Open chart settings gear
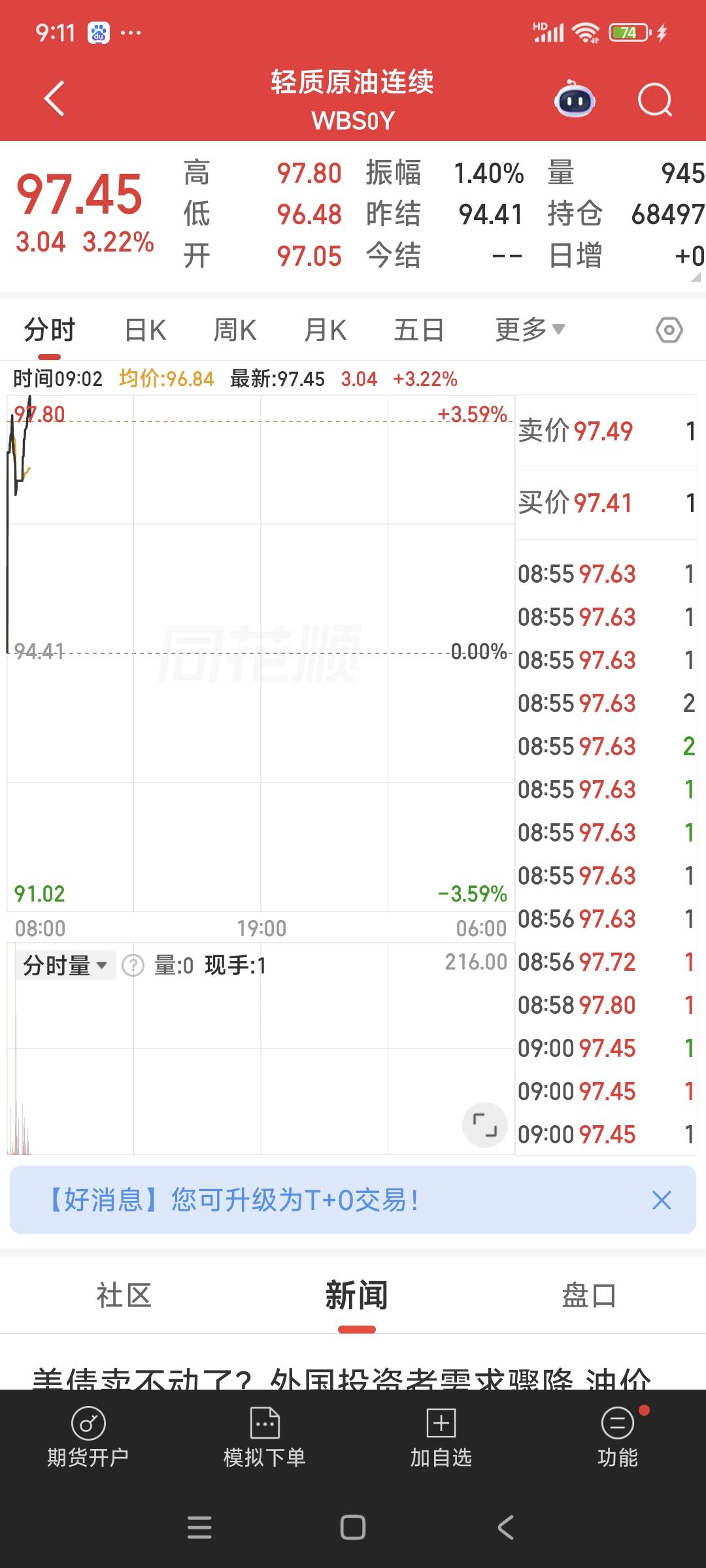The height and width of the screenshot is (1568, 706). pyautogui.click(x=668, y=330)
